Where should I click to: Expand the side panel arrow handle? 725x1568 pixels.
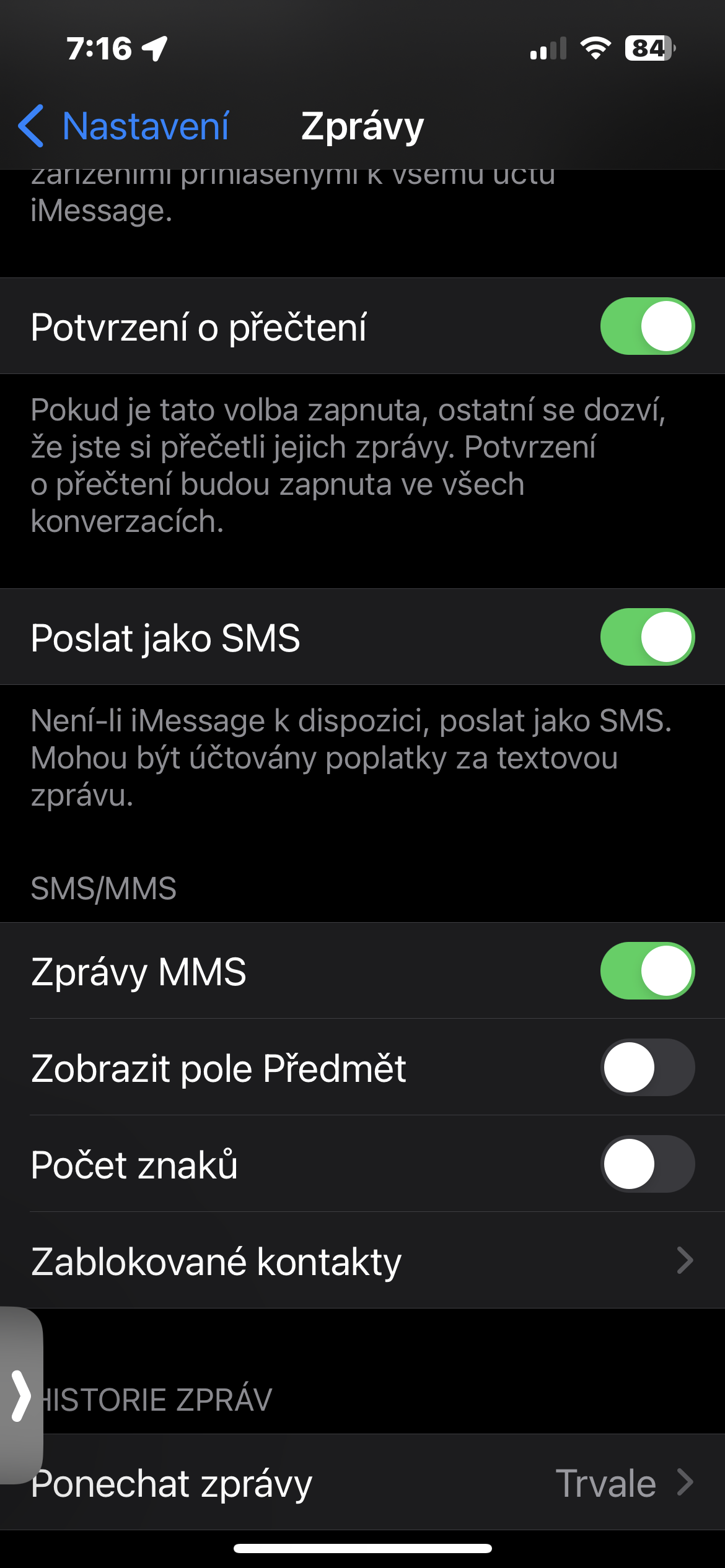[21, 1395]
